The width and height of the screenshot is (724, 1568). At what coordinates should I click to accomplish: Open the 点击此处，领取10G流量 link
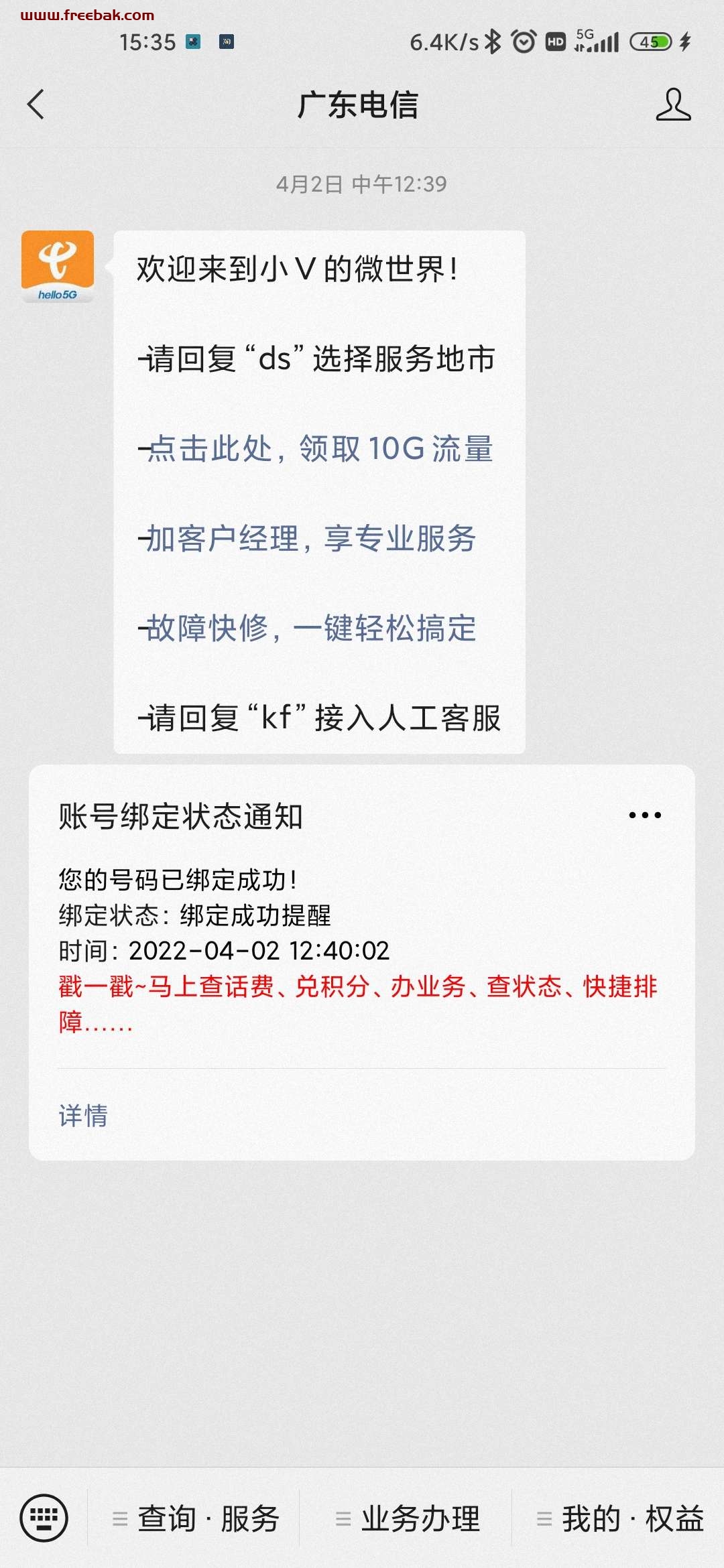(x=320, y=448)
